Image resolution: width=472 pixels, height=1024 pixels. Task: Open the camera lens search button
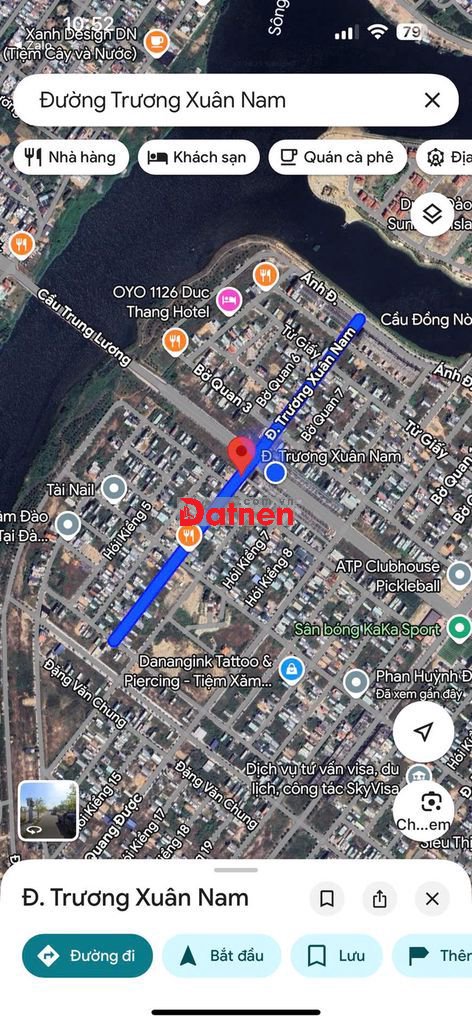pos(432,810)
